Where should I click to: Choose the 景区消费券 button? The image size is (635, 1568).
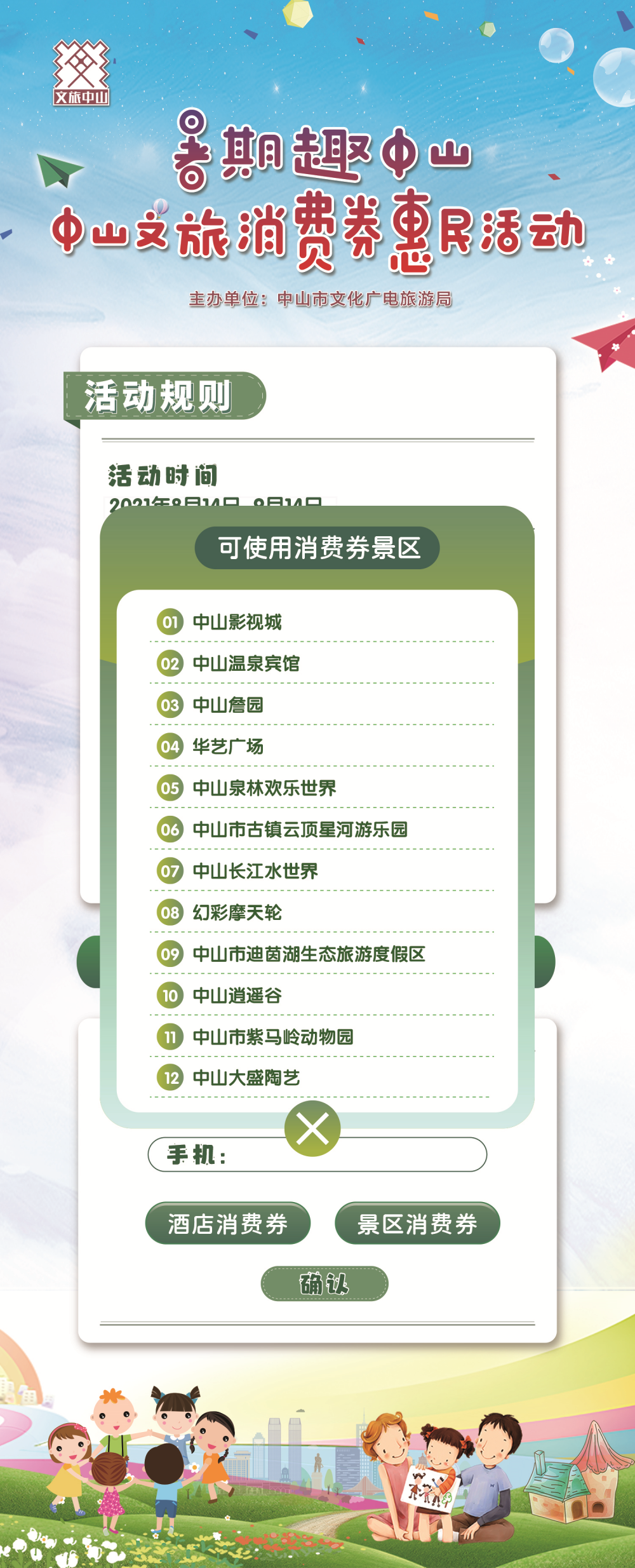417,1223
